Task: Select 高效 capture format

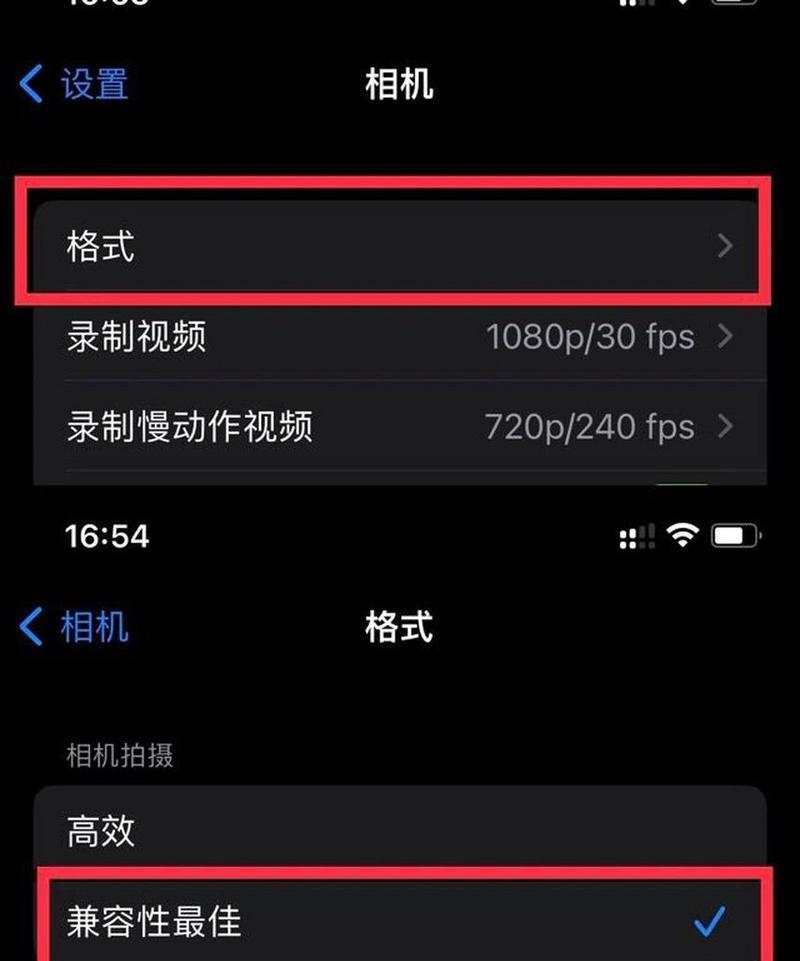Action: click(398, 830)
